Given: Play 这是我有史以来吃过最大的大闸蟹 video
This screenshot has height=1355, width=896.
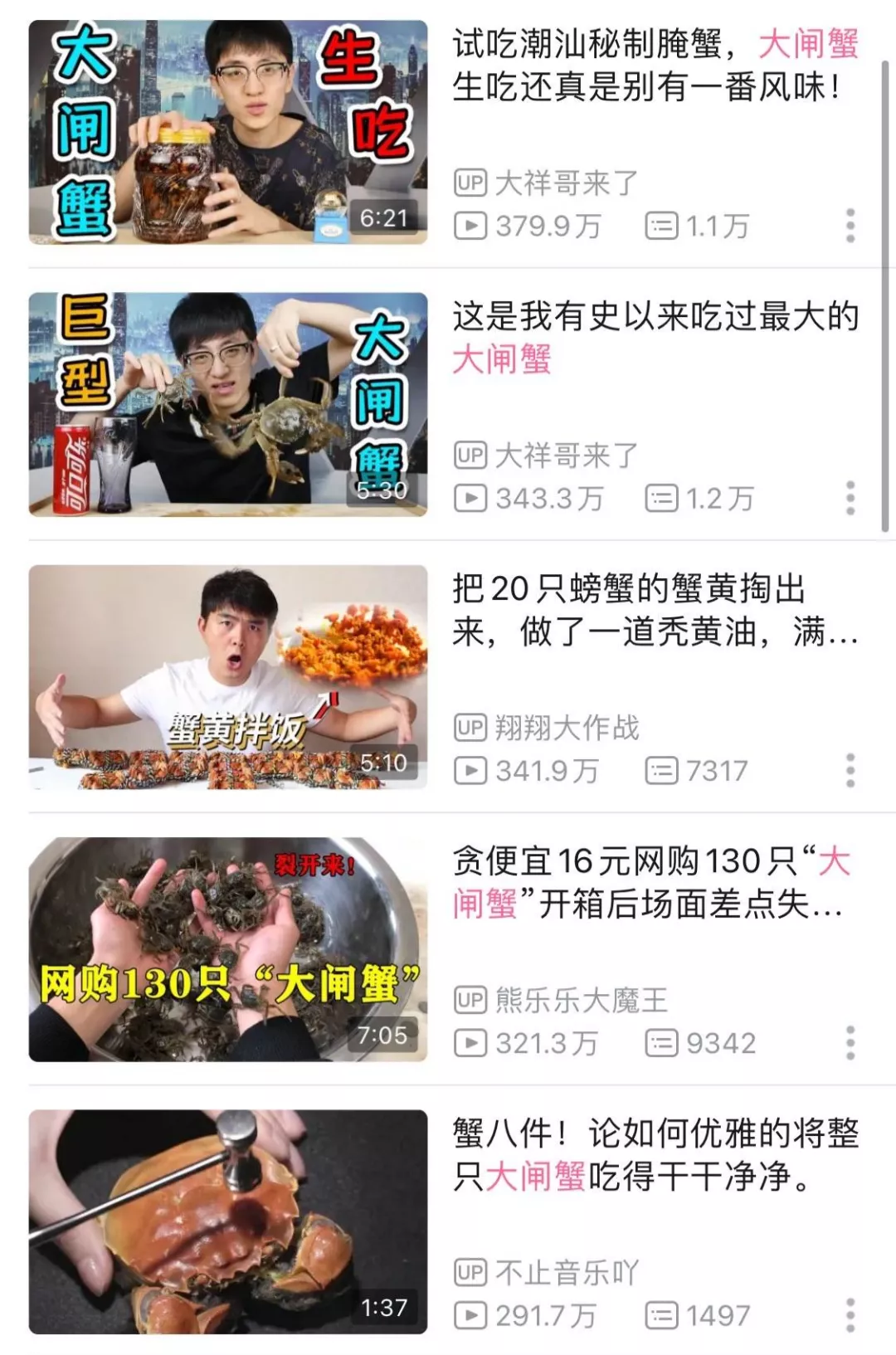Looking at the screenshot, I should click(x=228, y=405).
